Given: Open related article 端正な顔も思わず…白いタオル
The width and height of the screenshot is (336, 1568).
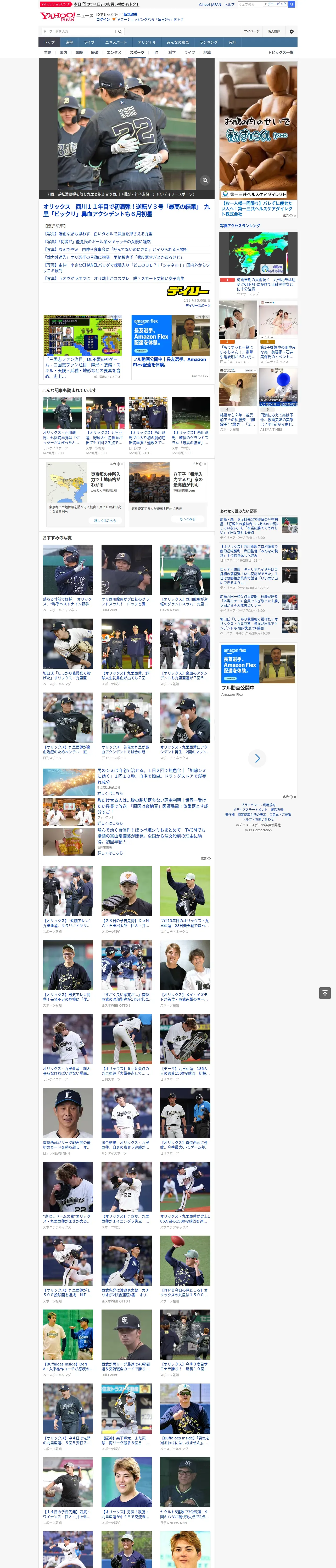Looking at the screenshot, I should tap(98, 234).
